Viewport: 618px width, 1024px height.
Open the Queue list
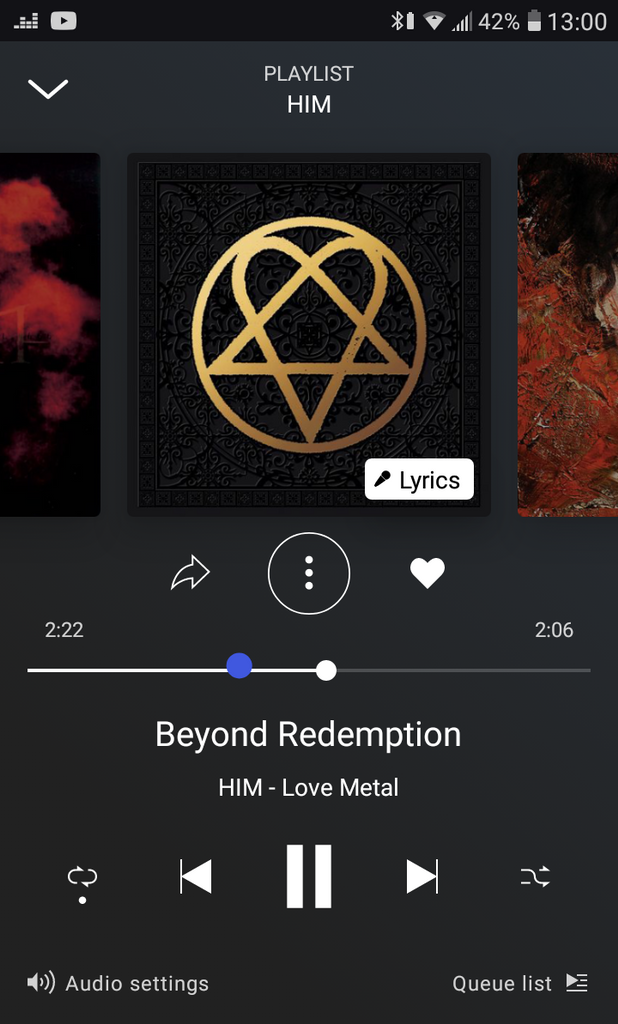[x=520, y=984]
